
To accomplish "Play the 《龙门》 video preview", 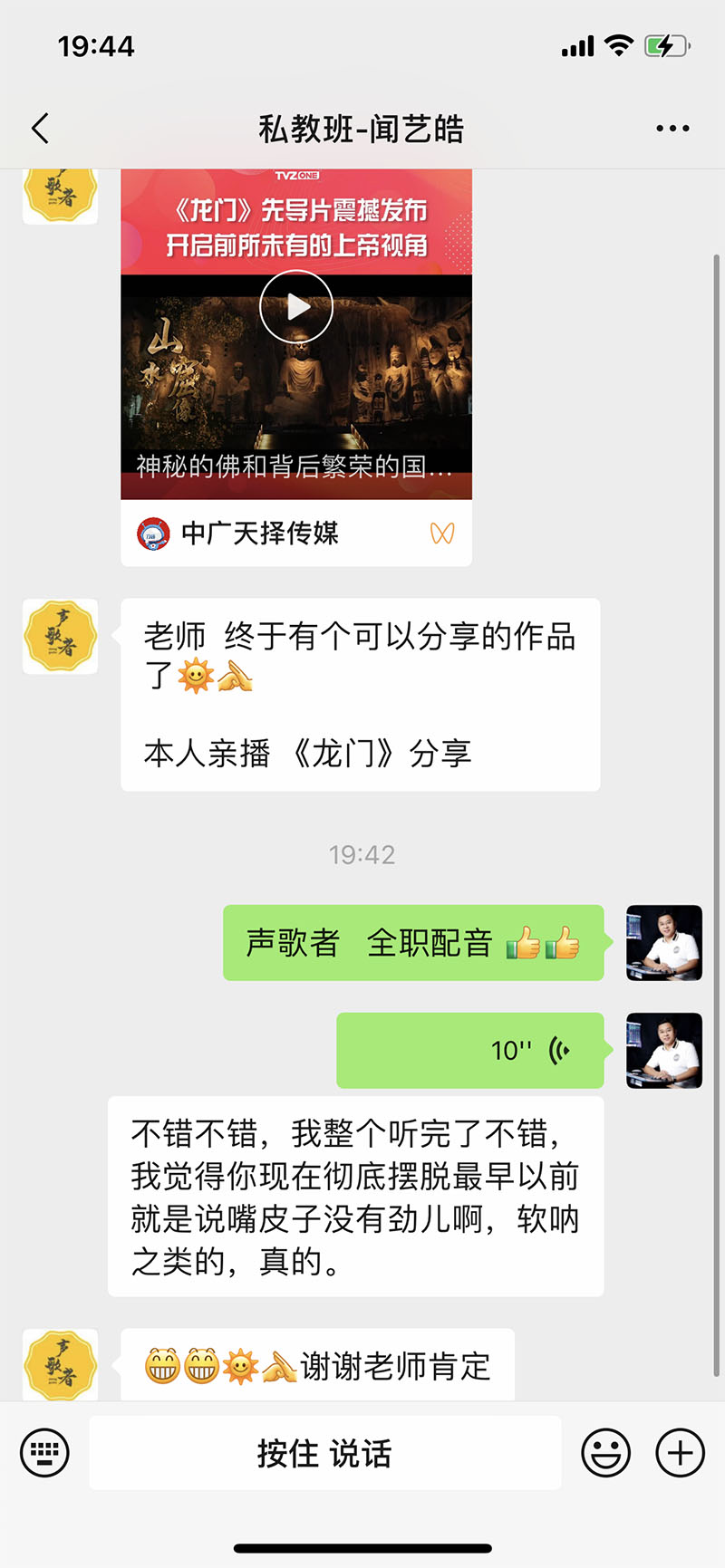I will point(296,307).
